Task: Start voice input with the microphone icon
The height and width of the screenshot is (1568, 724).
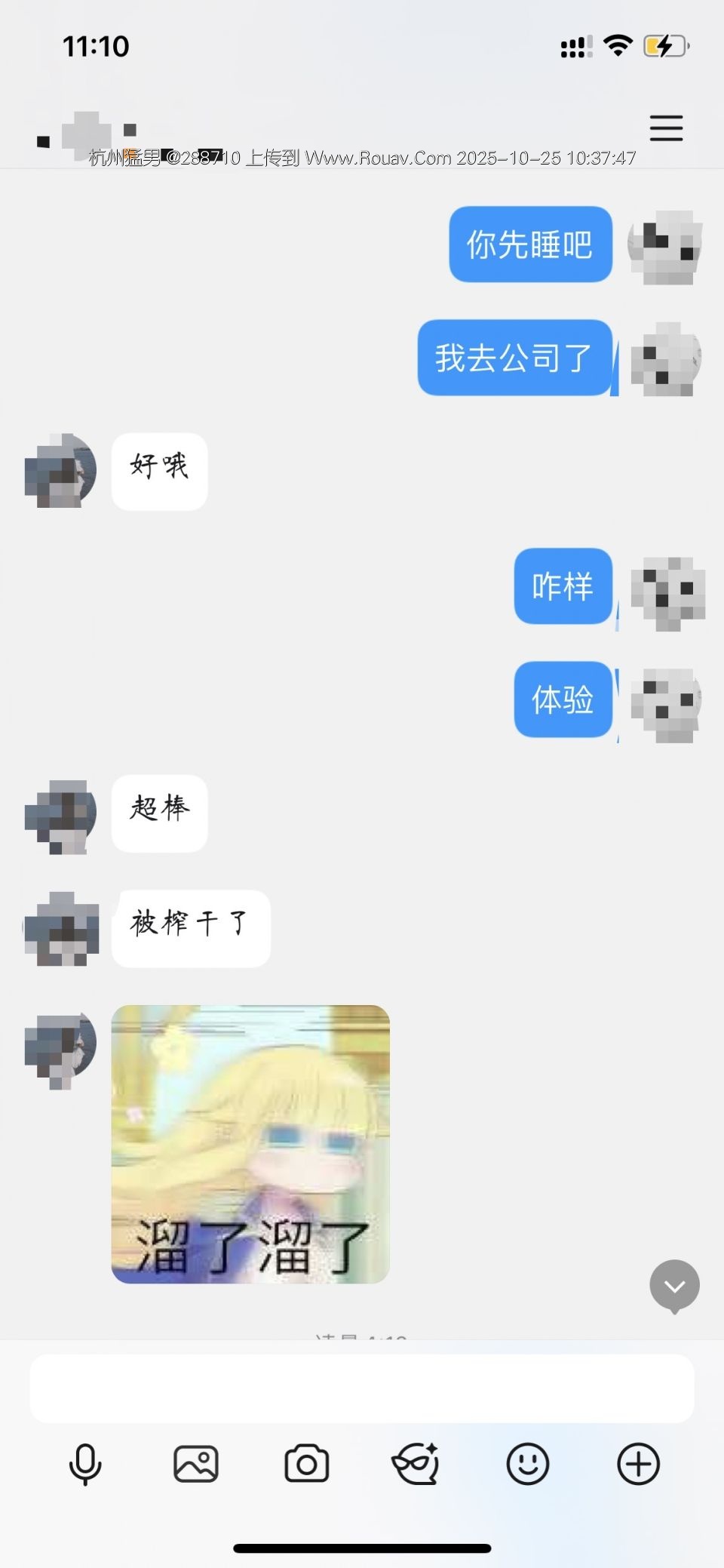Action: click(85, 1464)
